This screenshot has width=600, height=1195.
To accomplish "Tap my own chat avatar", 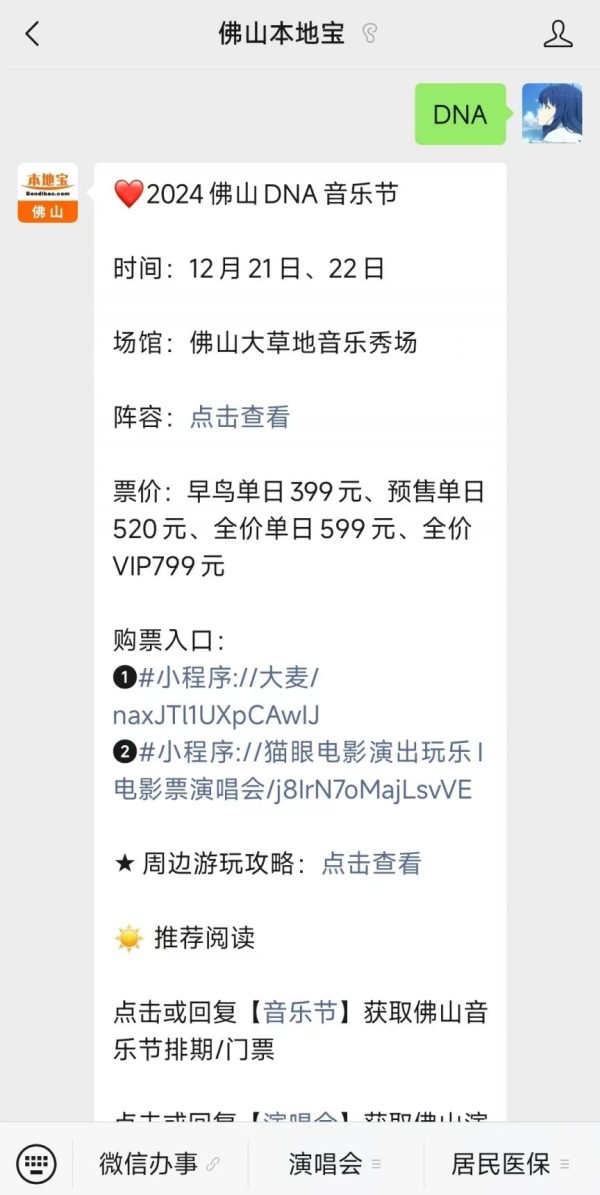I will pos(552,114).
